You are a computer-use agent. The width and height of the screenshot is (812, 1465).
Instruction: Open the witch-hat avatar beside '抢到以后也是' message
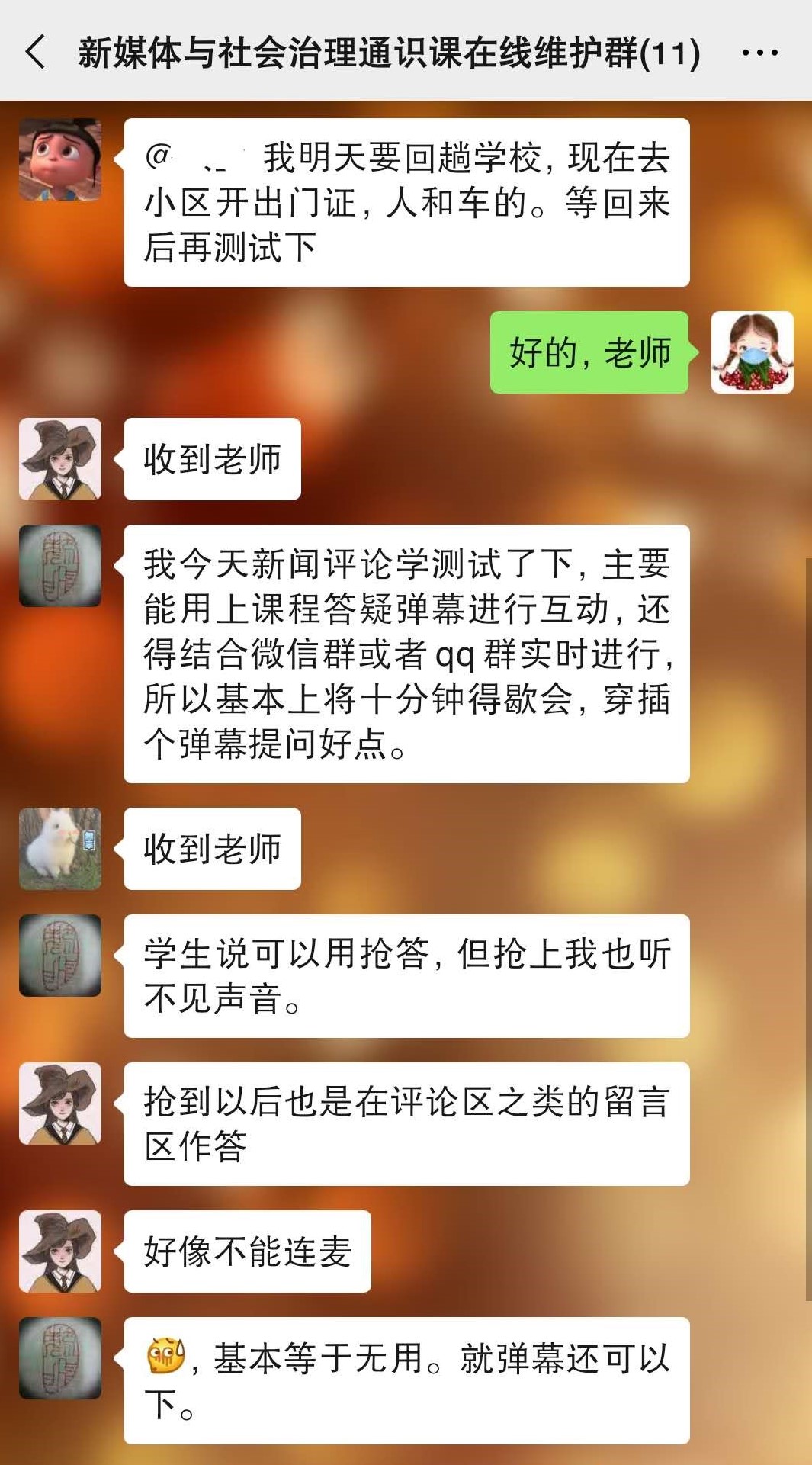tap(60, 1103)
